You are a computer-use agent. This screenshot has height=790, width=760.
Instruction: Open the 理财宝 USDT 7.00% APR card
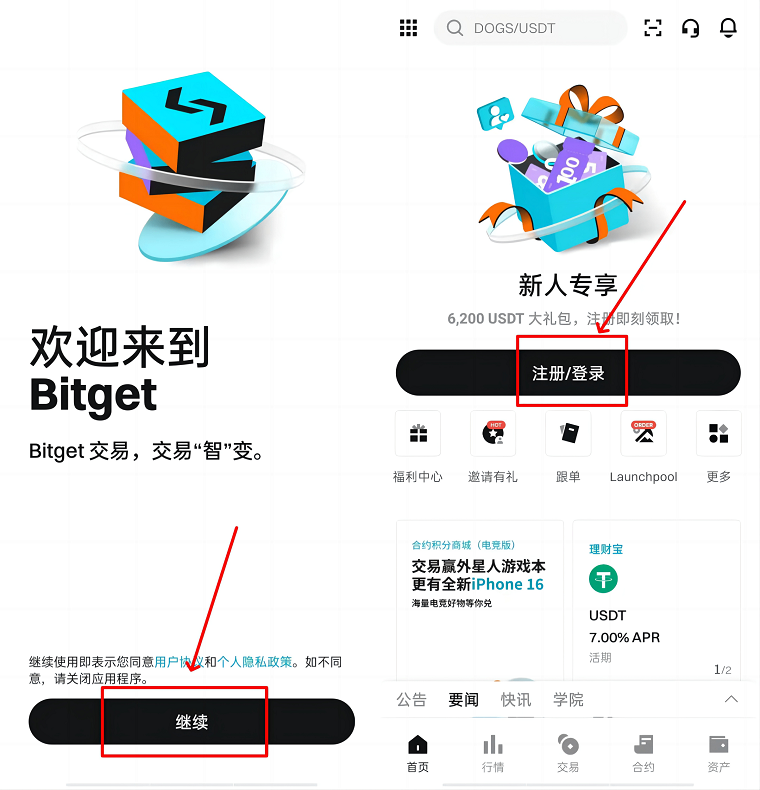[656, 600]
